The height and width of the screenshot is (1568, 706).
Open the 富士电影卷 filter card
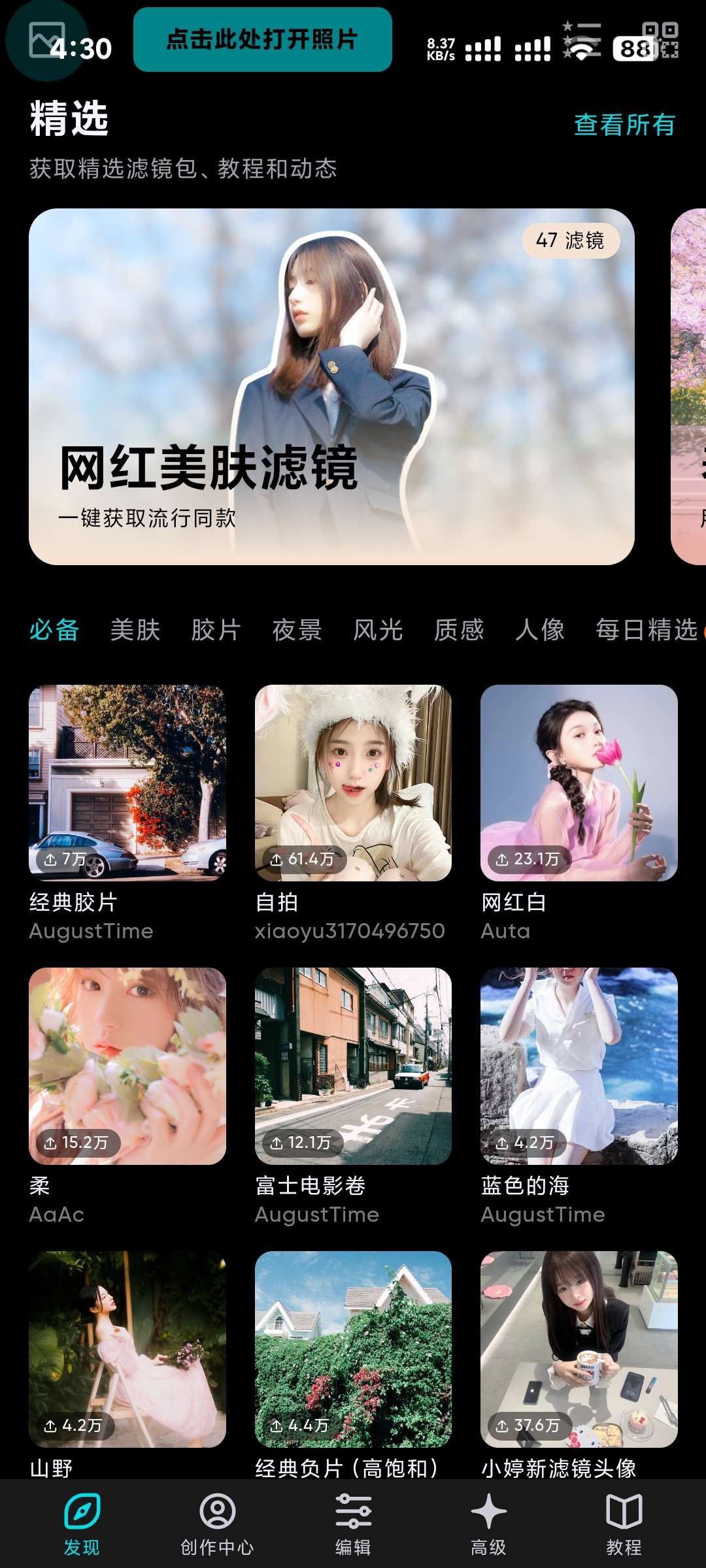point(353,1066)
